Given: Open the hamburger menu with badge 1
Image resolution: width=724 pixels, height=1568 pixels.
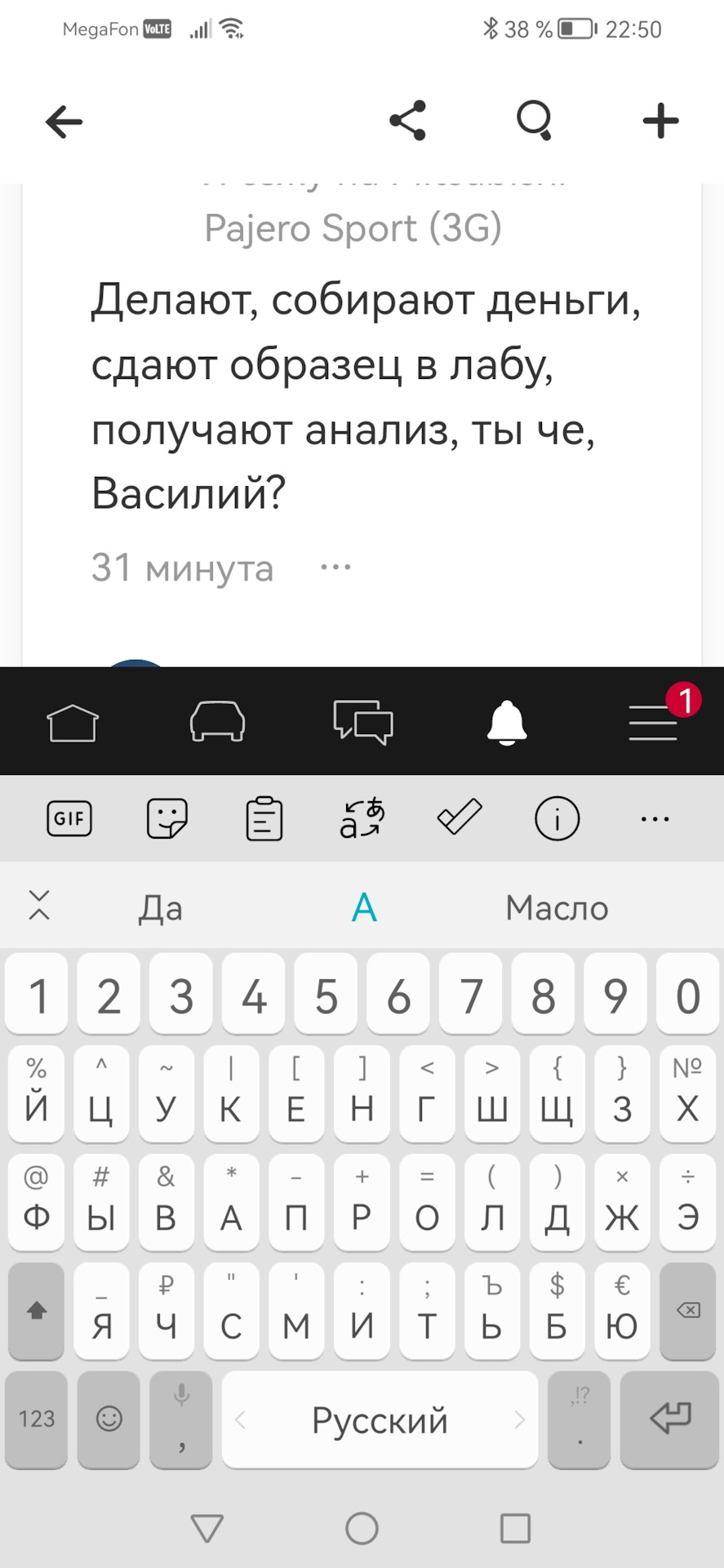Looking at the screenshot, I should coord(653,722).
